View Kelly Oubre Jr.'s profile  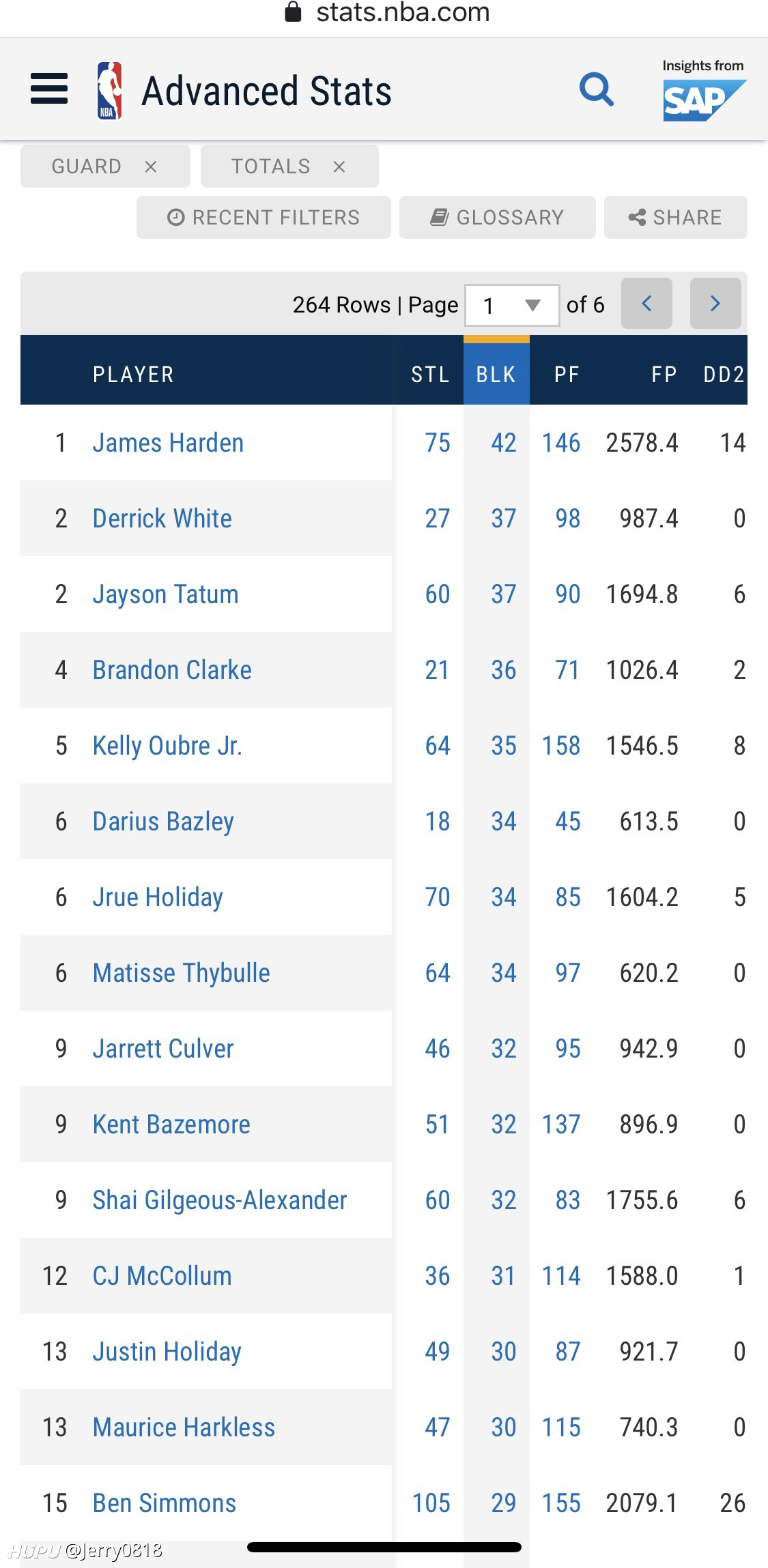(167, 746)
